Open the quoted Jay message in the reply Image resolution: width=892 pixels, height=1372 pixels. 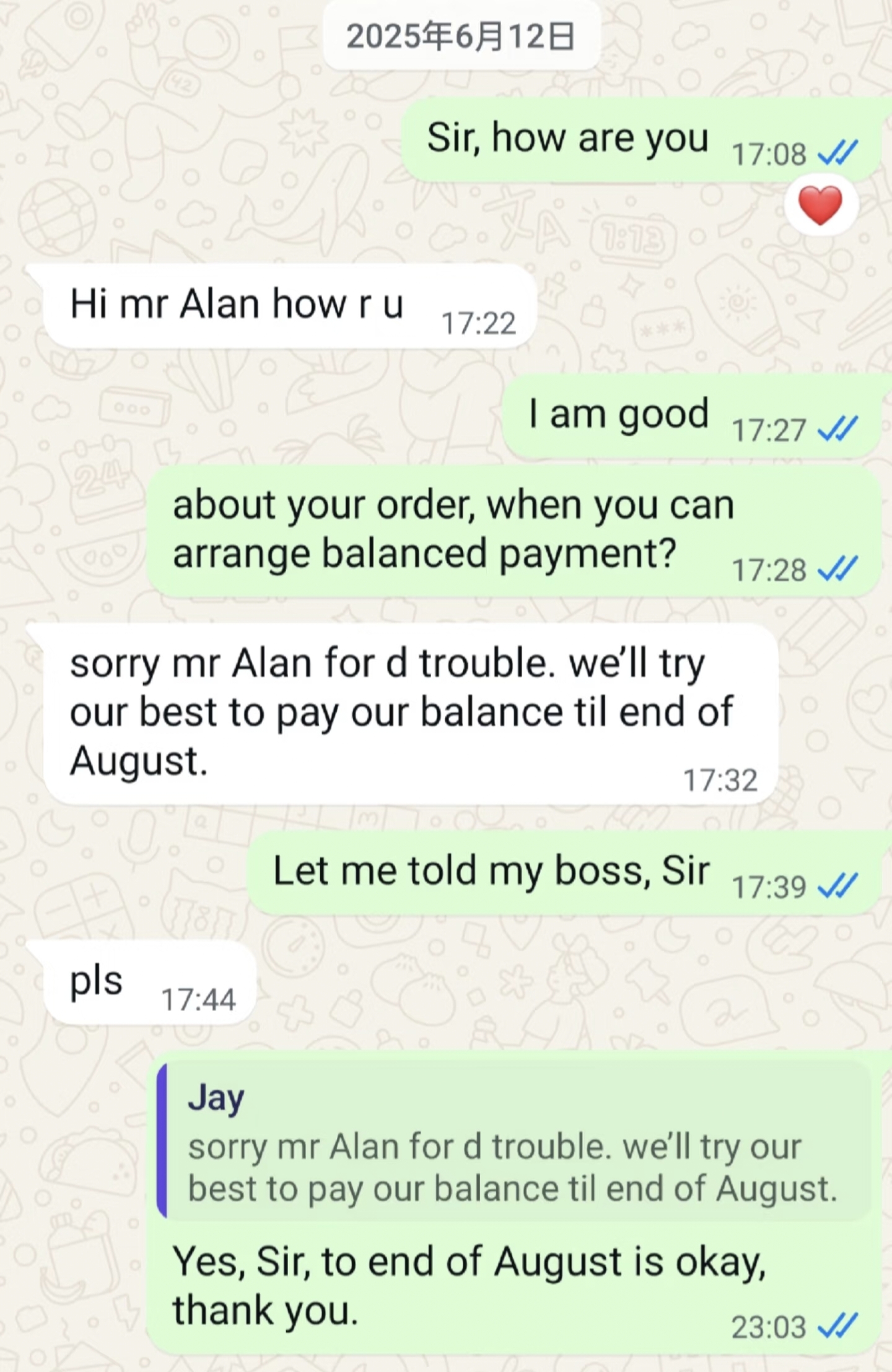click(514, 1141)
